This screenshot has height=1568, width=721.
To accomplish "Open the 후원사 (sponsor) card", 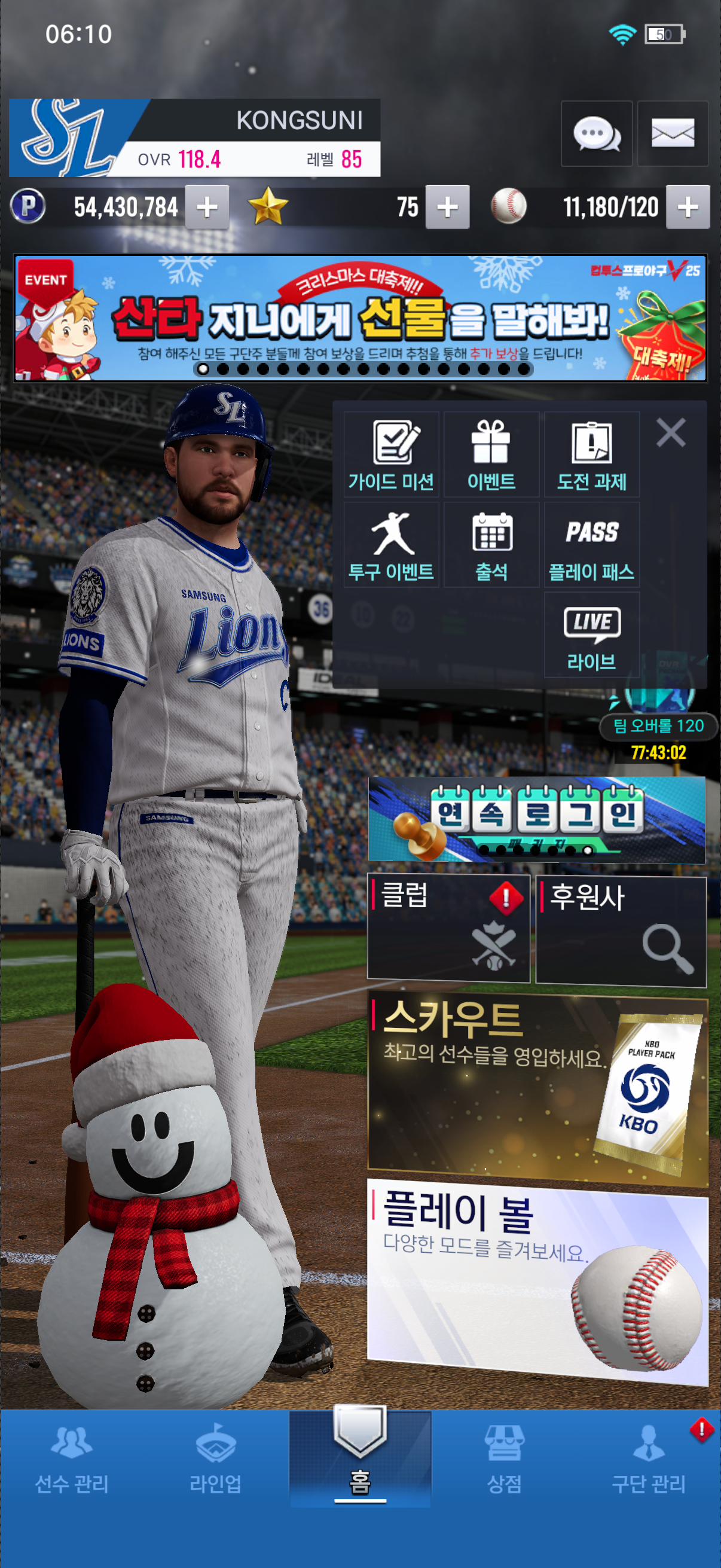I will point(621,929).
